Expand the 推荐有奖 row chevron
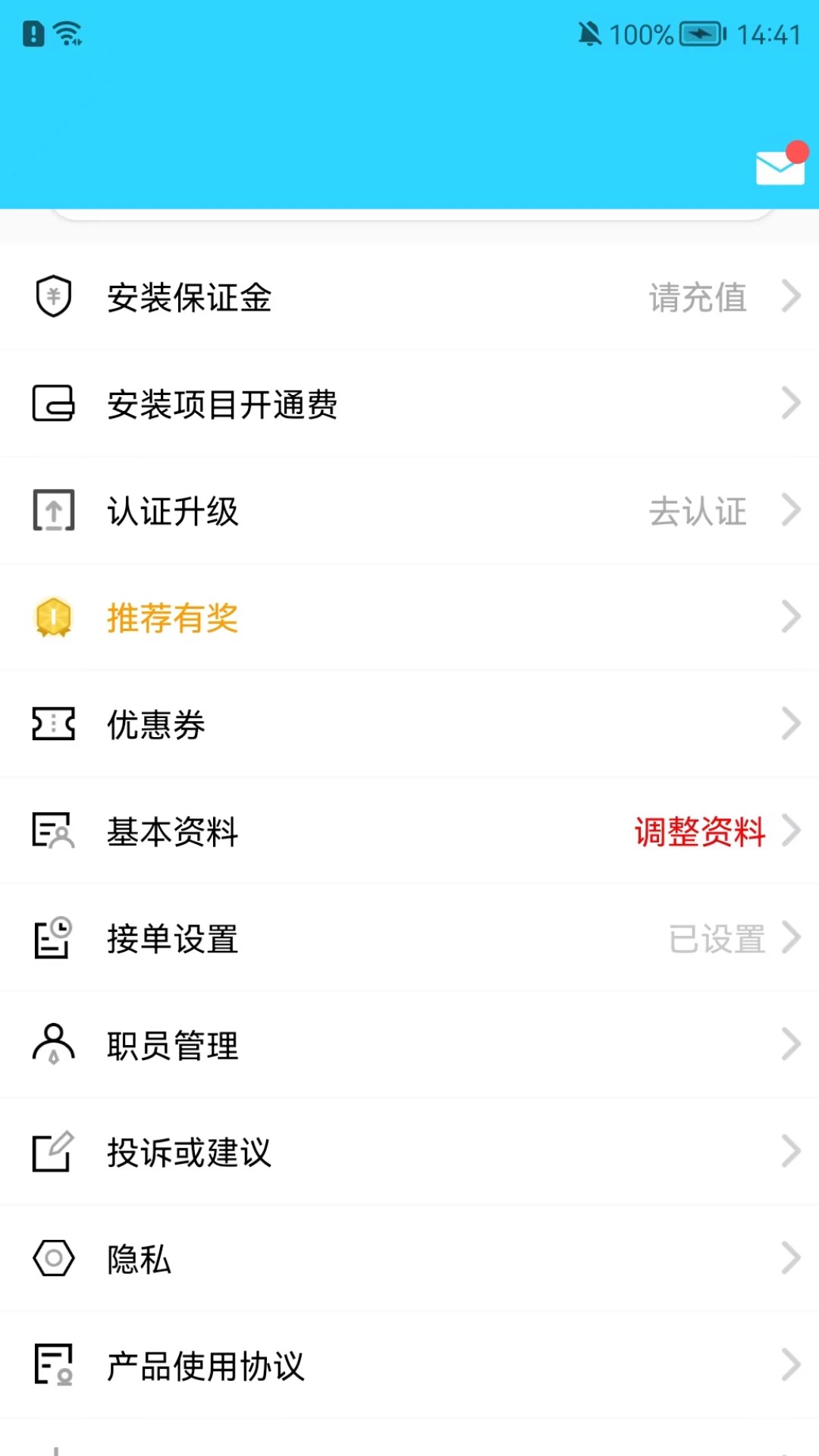The height and width of the screenshot is (1456, 819). pos(790,618)
